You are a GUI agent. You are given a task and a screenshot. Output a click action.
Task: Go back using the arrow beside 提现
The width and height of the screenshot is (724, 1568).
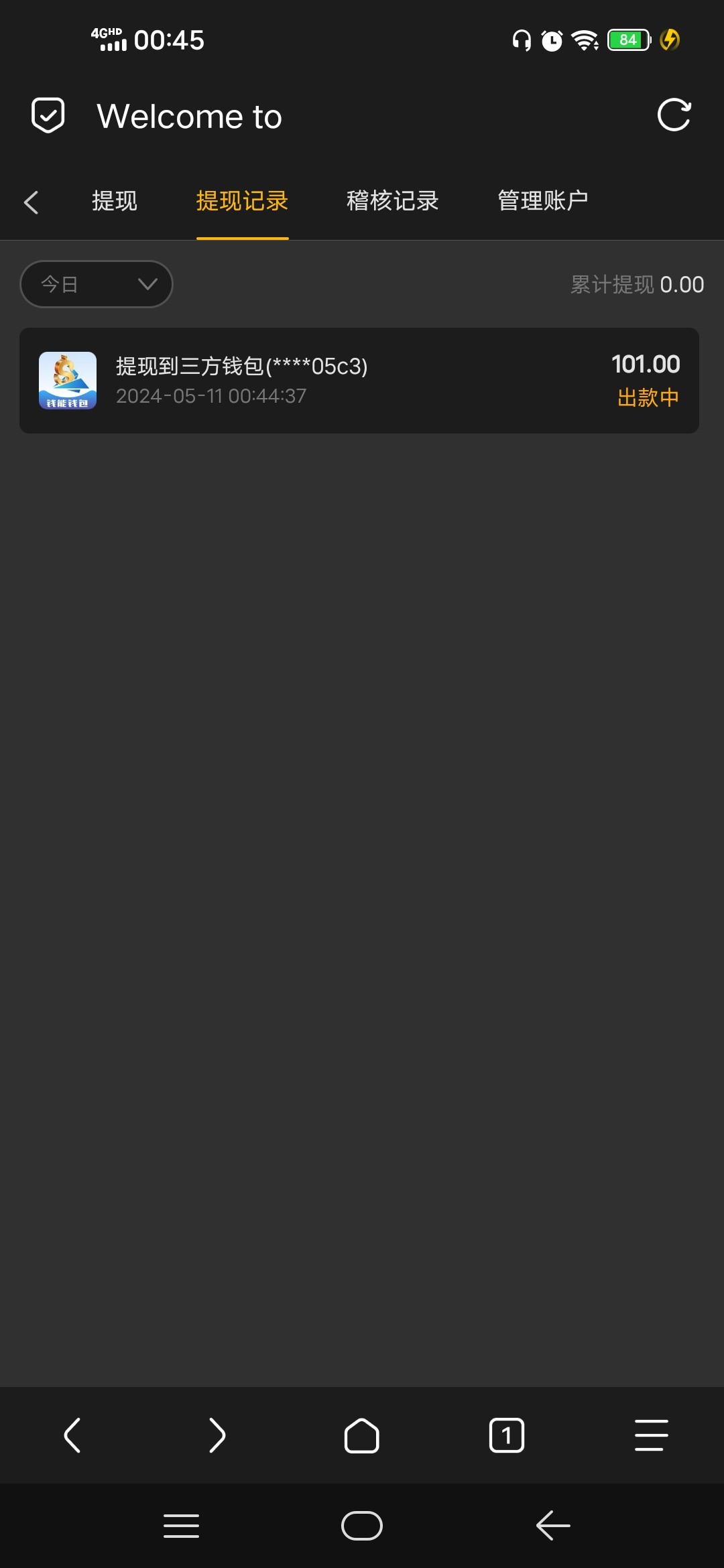(31, 202)
